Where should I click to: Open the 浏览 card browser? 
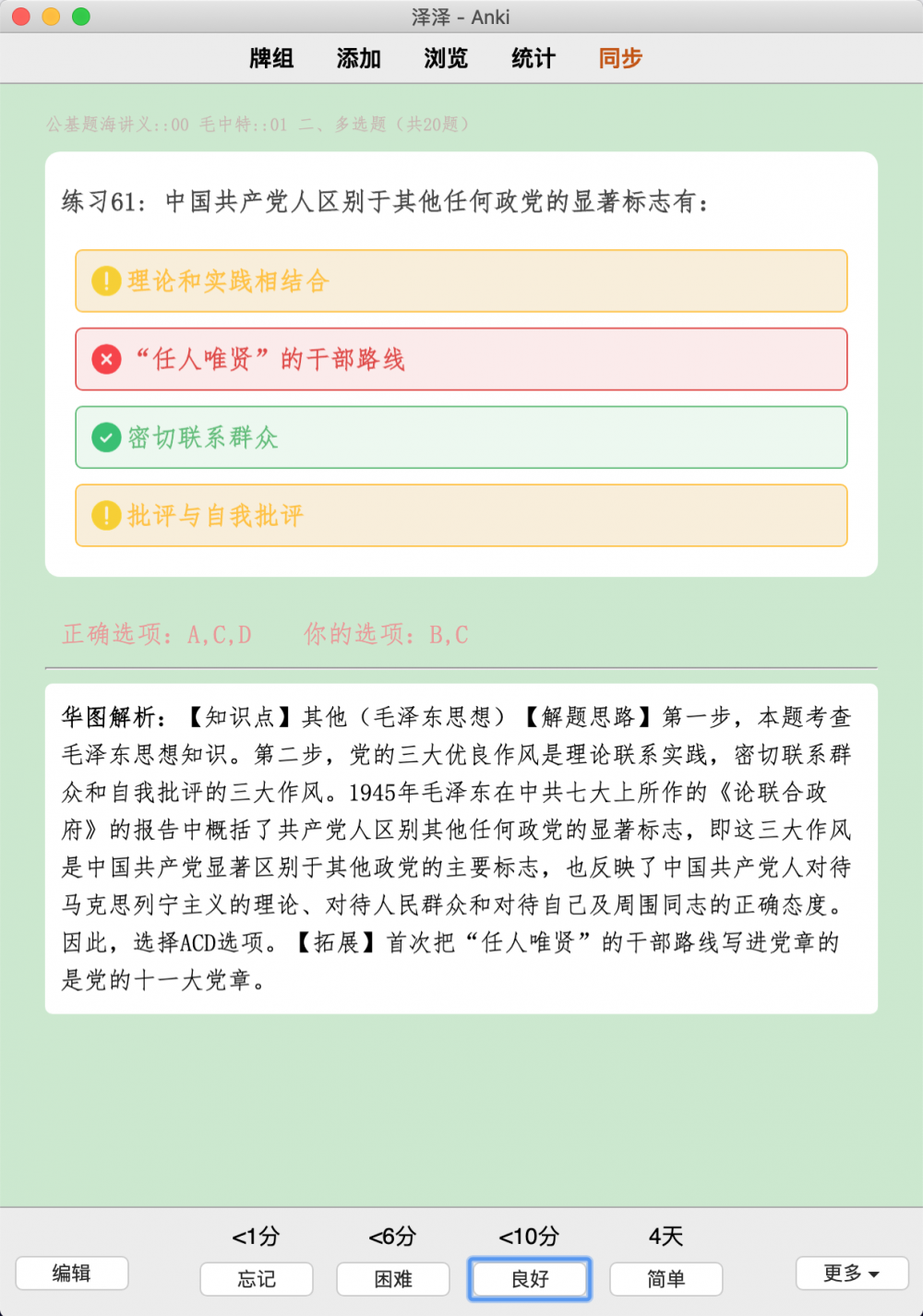446,58
